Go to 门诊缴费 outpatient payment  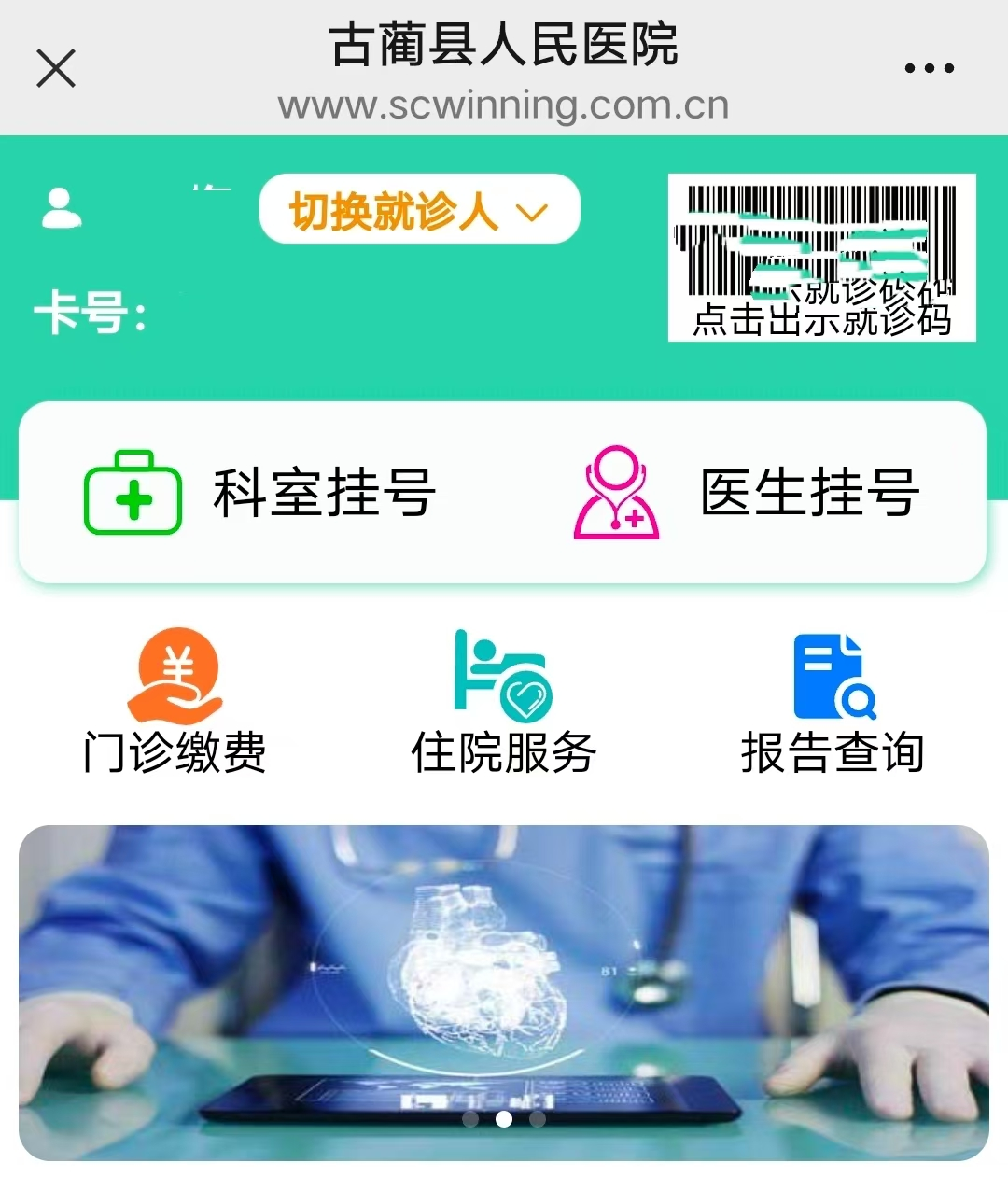coord(175,702)
